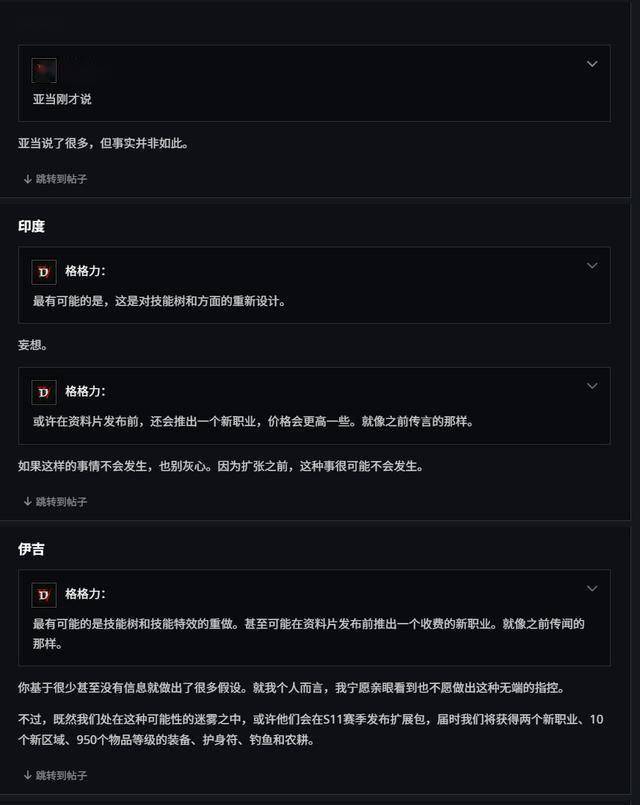Jump to post below "亚当说了很多" reply
Image resolution: width=640 pixels, height=805 pixels.
click(55, 179)
